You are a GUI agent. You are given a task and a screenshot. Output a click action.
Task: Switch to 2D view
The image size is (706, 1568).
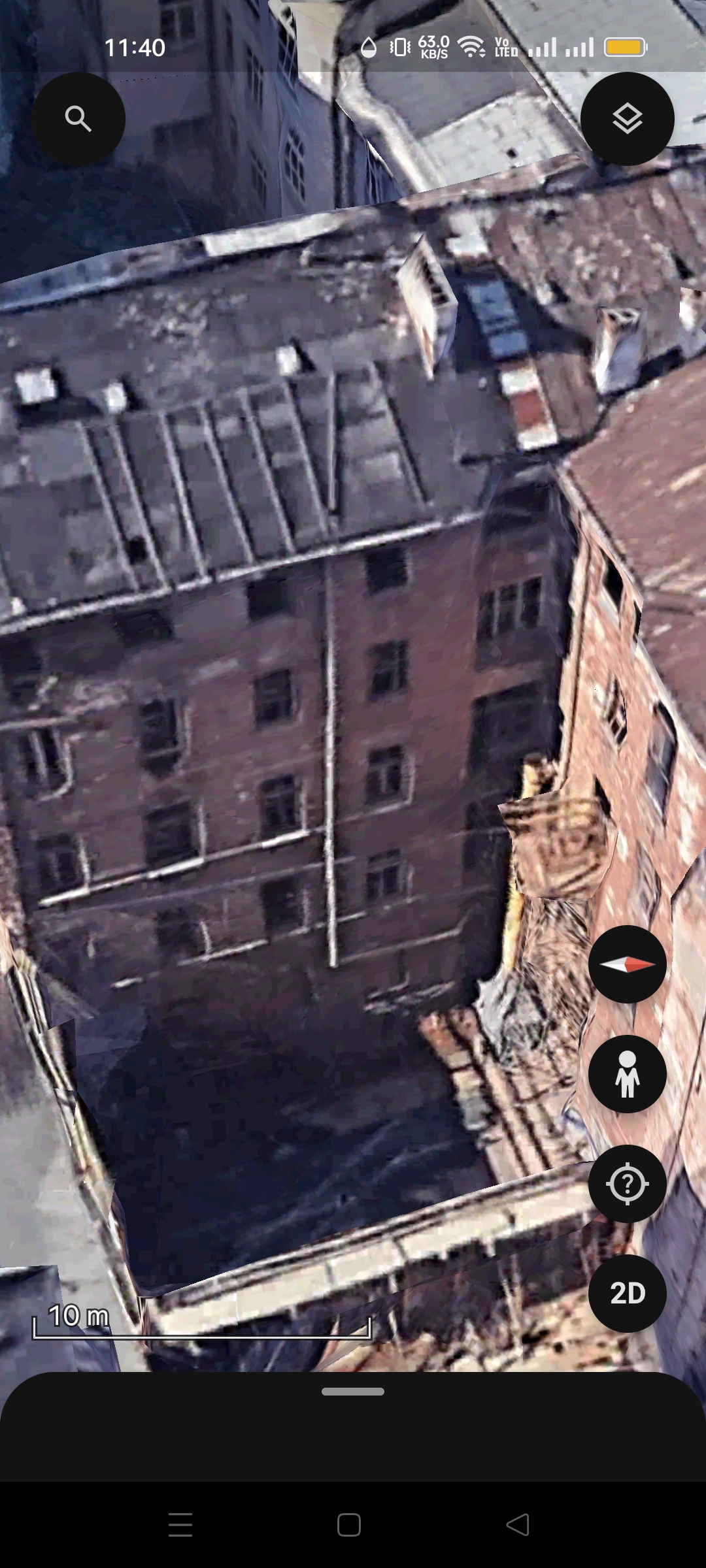click(x=627, y=1294)
